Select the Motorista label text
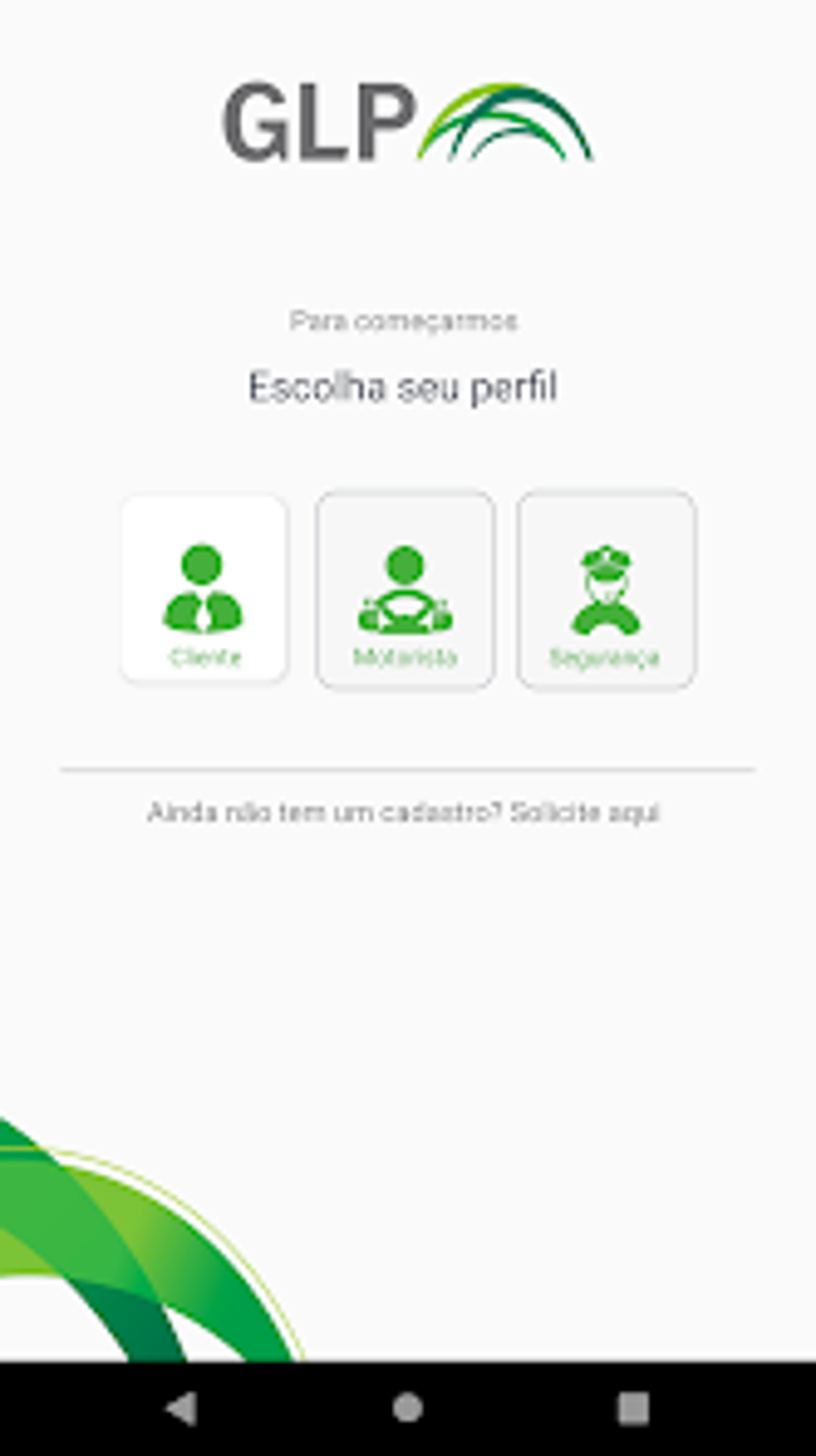Image resolution: width=816 pixels, height=1456 pixels. (x=406, y=659)
